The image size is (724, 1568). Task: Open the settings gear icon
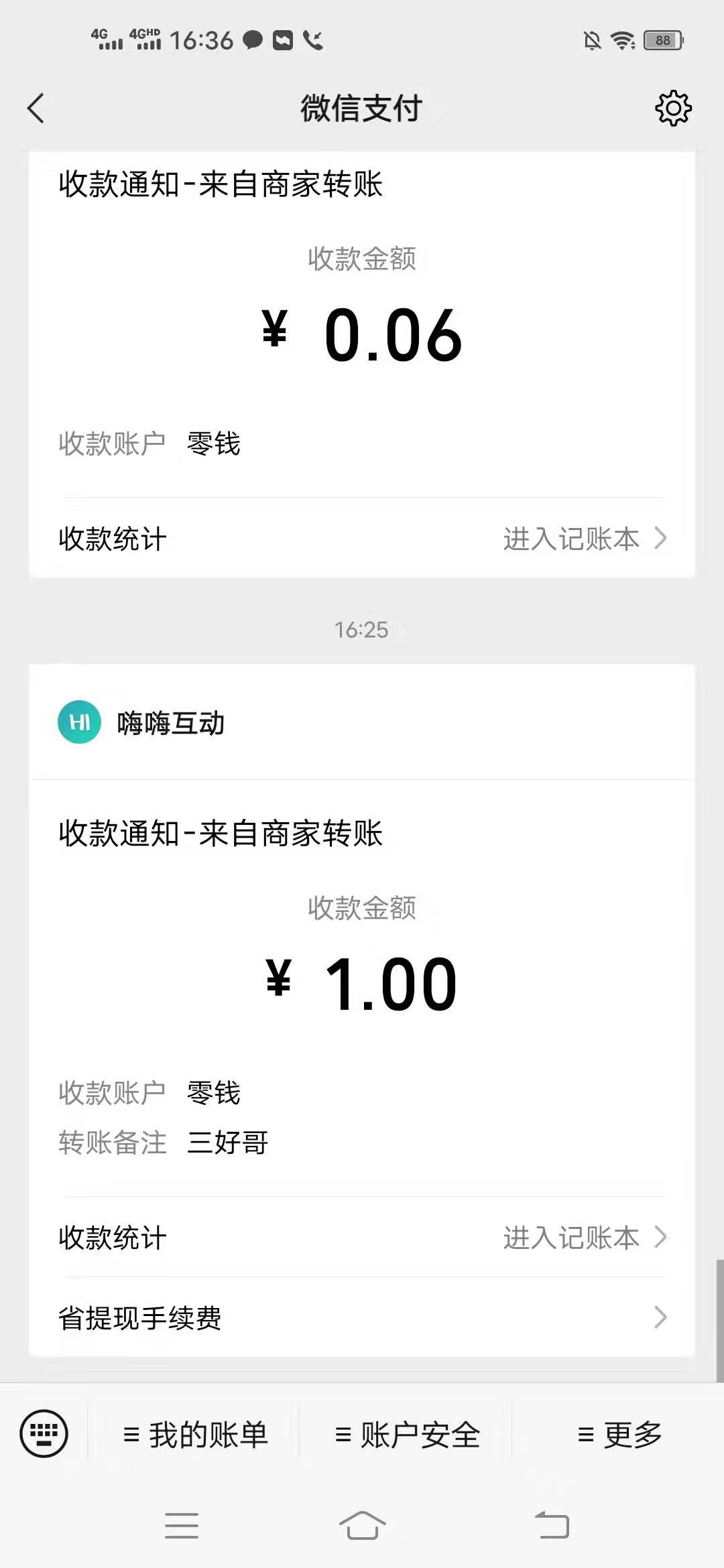[673, 109]
